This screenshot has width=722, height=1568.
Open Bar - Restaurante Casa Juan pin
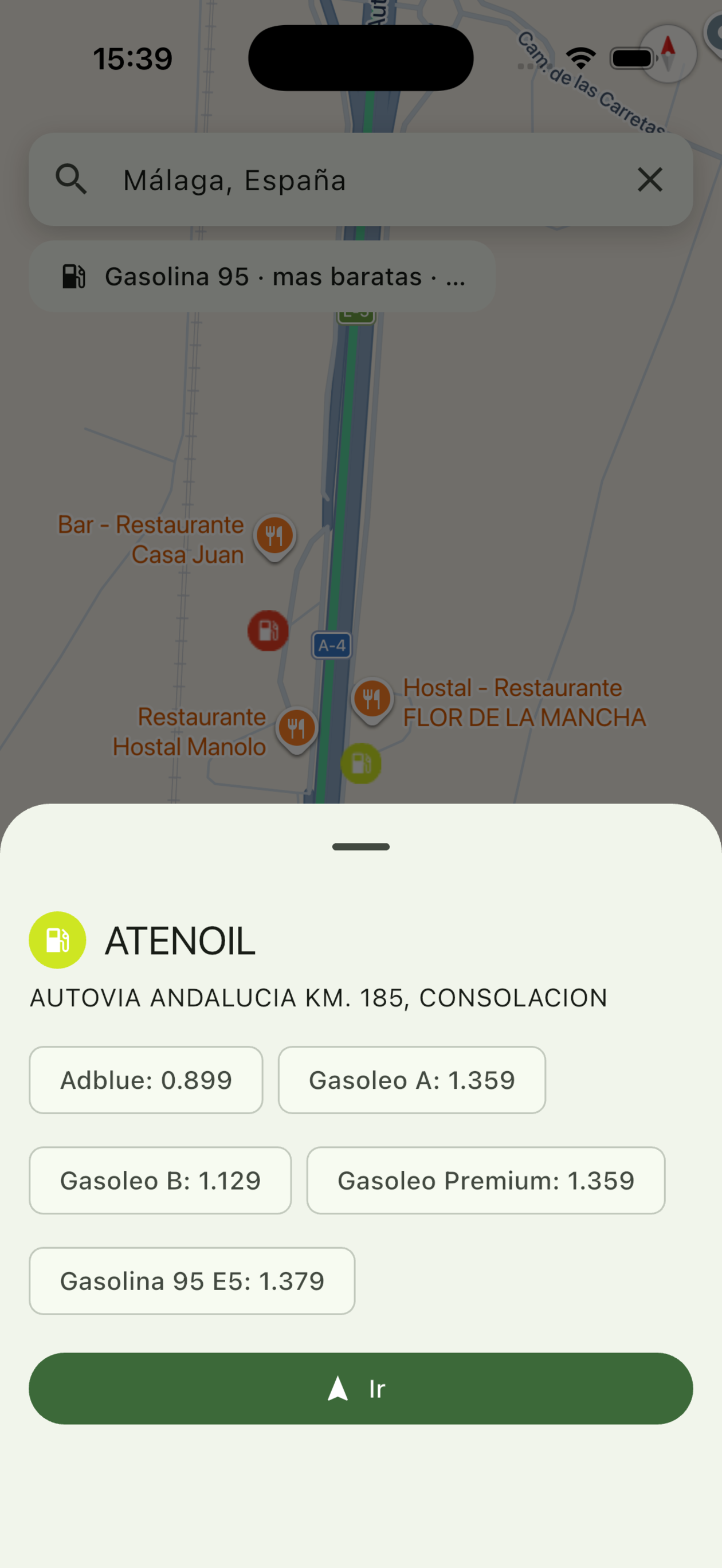coord(273,536)
